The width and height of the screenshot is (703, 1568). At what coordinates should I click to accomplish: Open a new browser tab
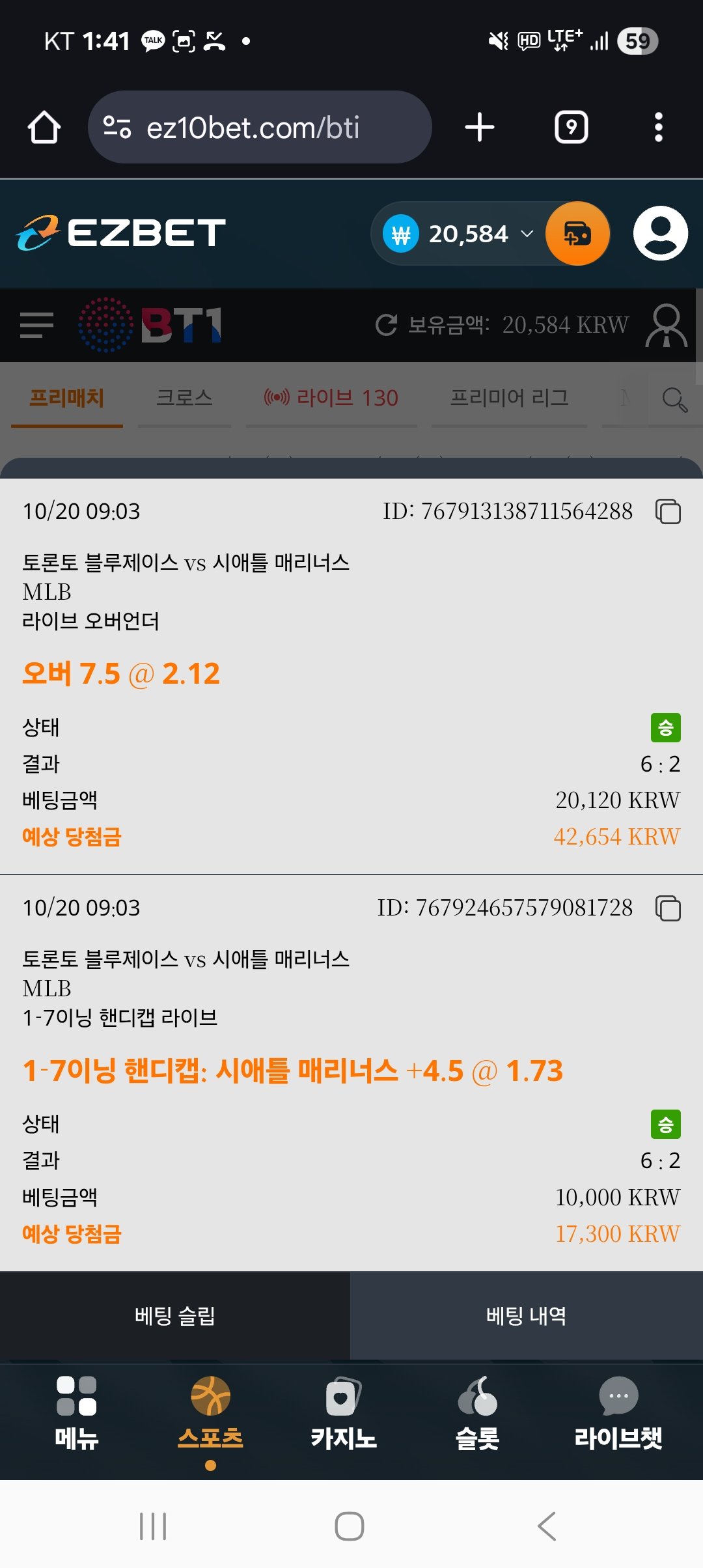pos(480,128)
